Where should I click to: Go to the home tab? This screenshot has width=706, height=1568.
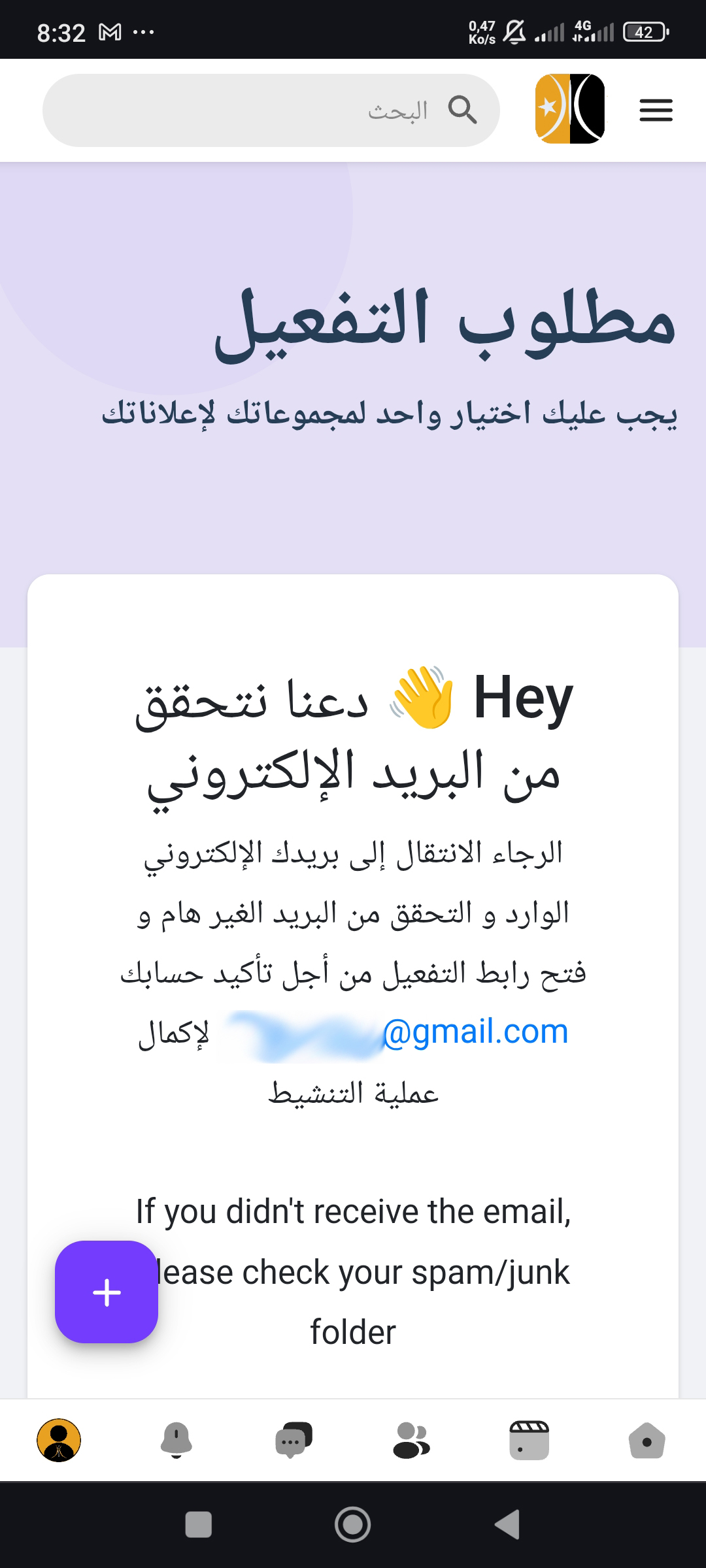[647, 1440]
